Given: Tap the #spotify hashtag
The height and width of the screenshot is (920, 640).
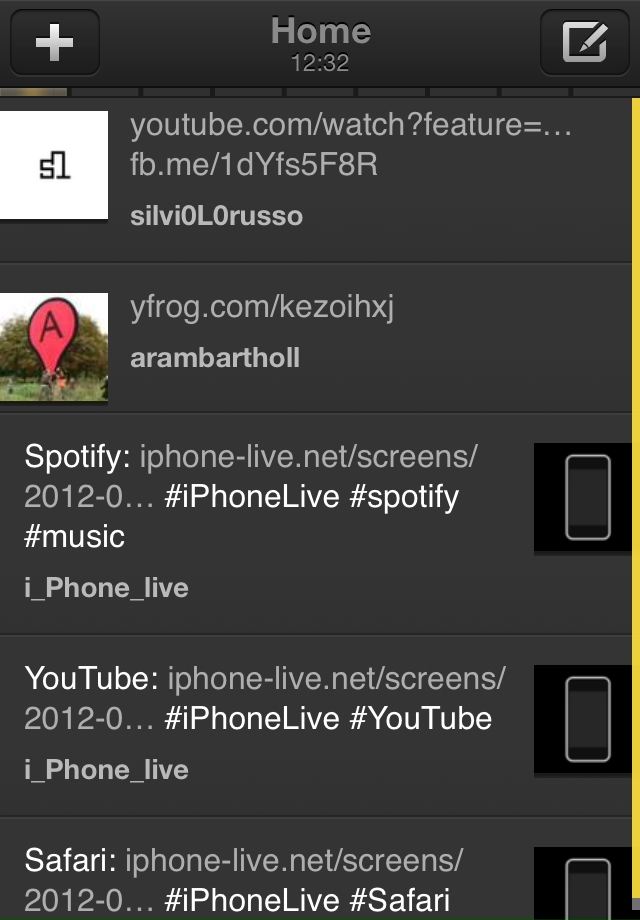Looking at the screenshot, I should point(404,497).
